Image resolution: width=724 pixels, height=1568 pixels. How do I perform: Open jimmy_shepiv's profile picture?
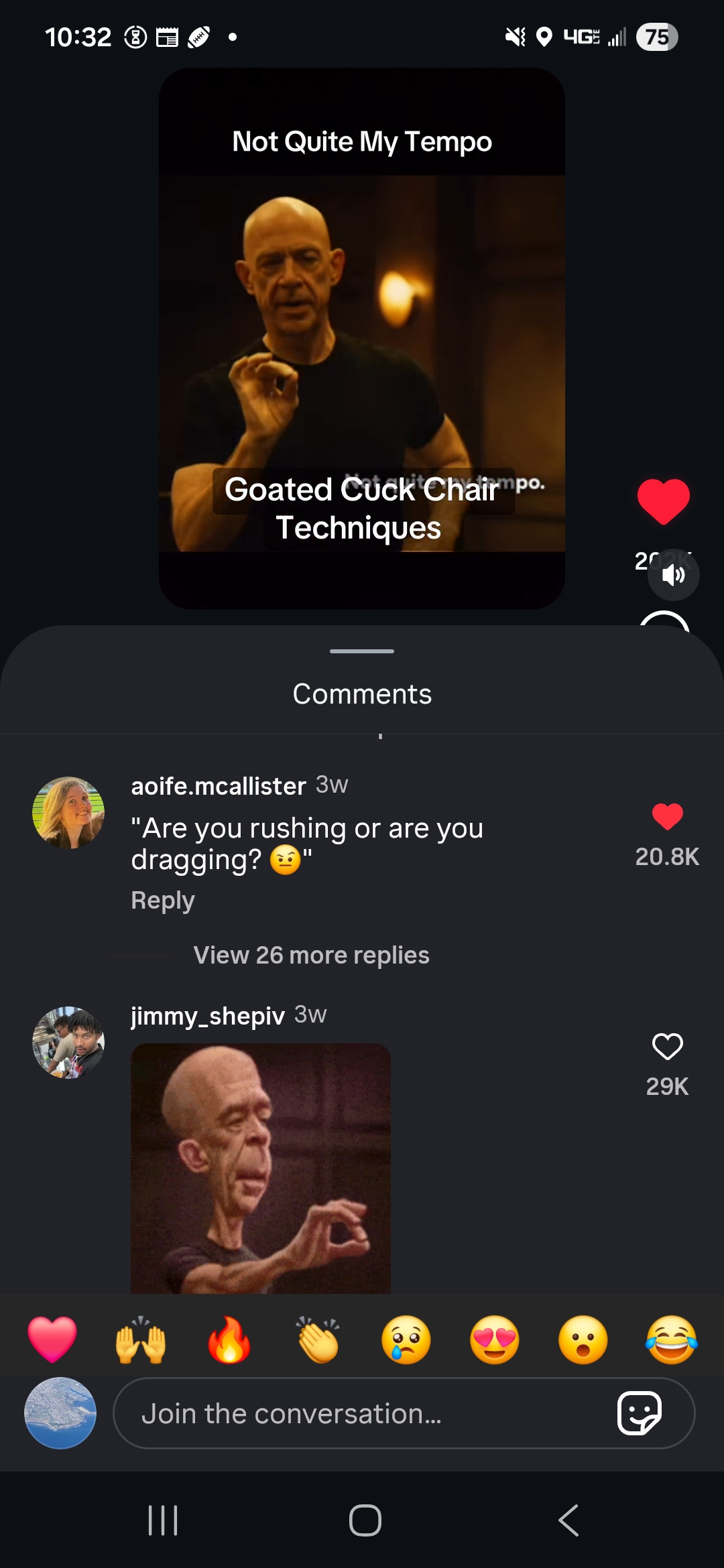[68, 1043]
